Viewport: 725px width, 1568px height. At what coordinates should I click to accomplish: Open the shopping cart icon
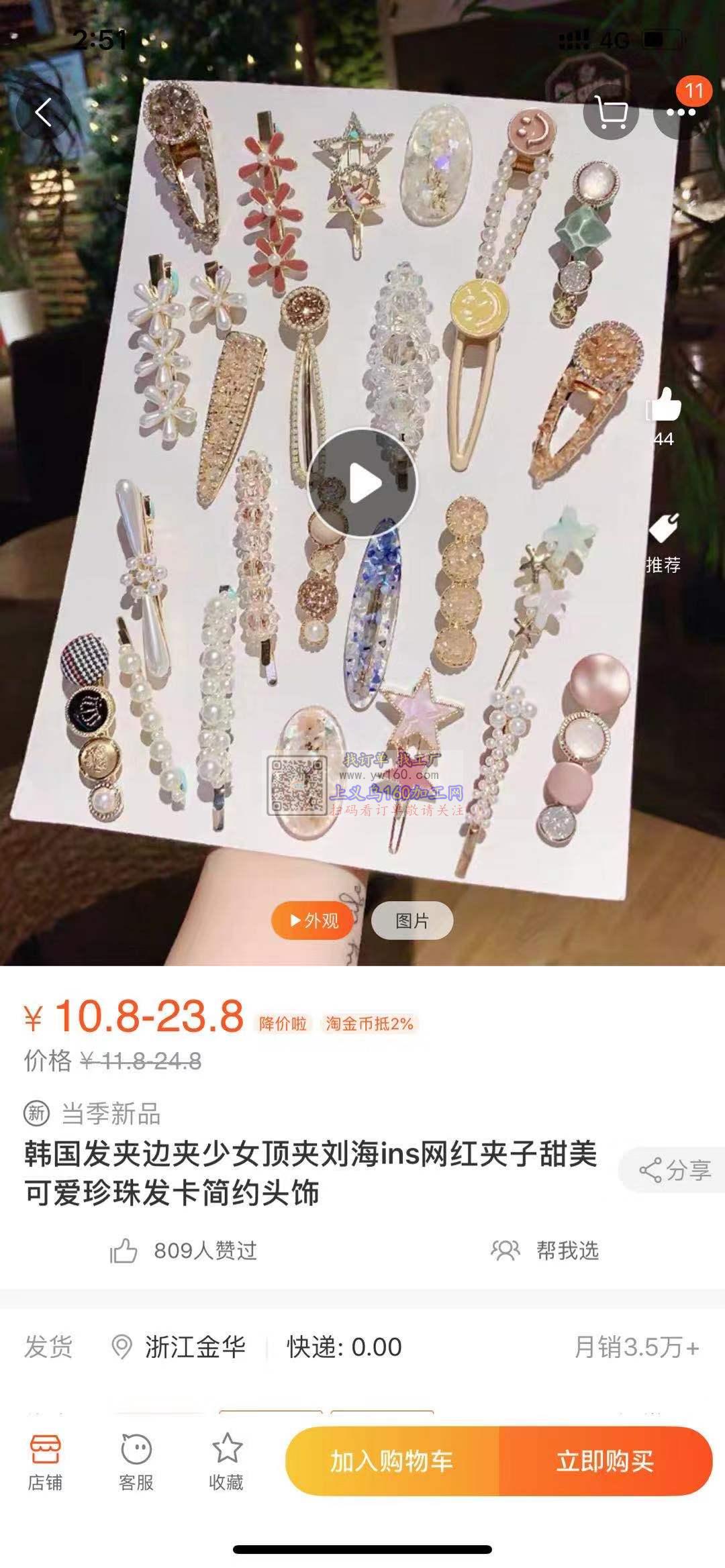pyautogui.click(x=610, y=113)
